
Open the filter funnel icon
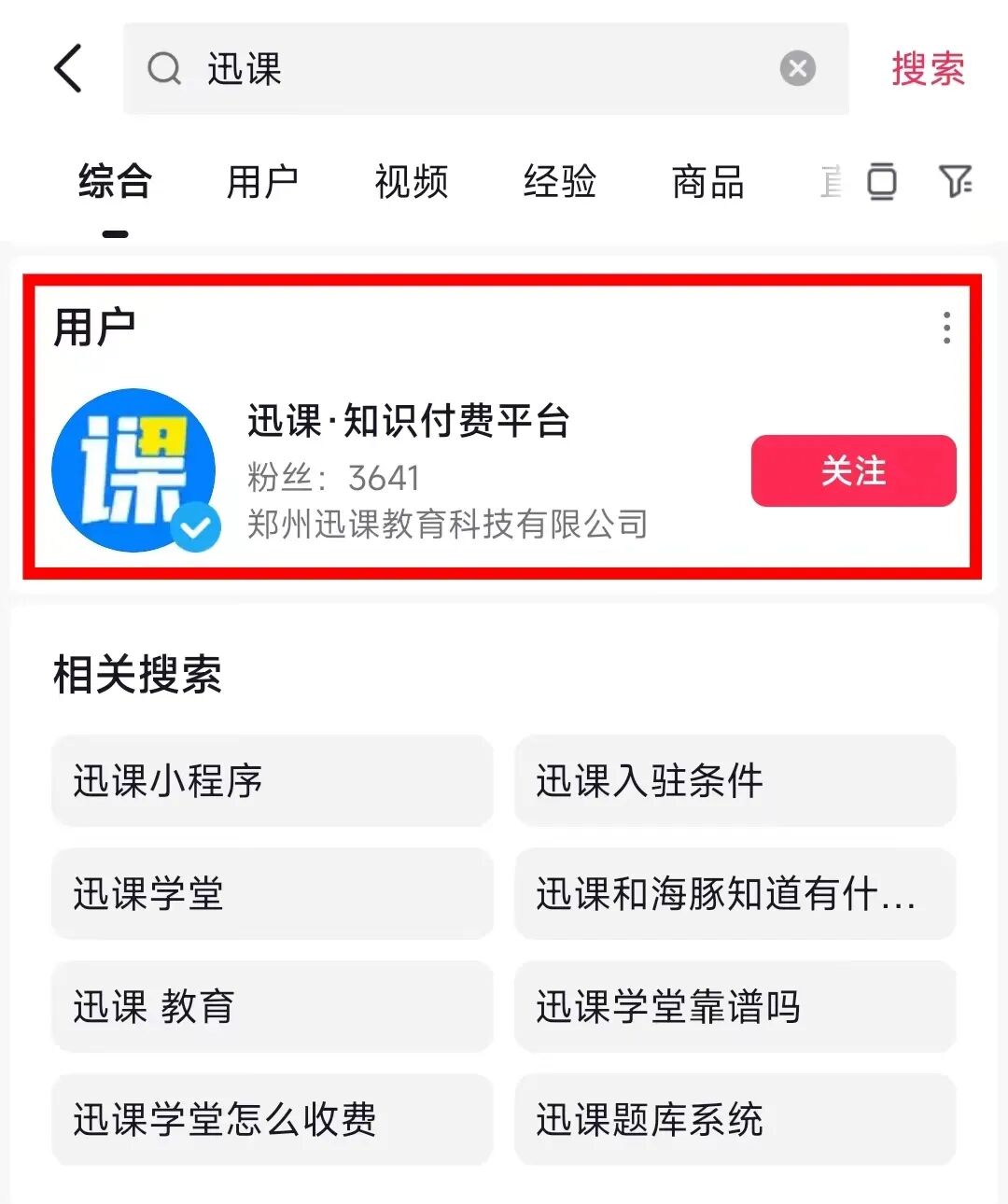click(954, 183)
